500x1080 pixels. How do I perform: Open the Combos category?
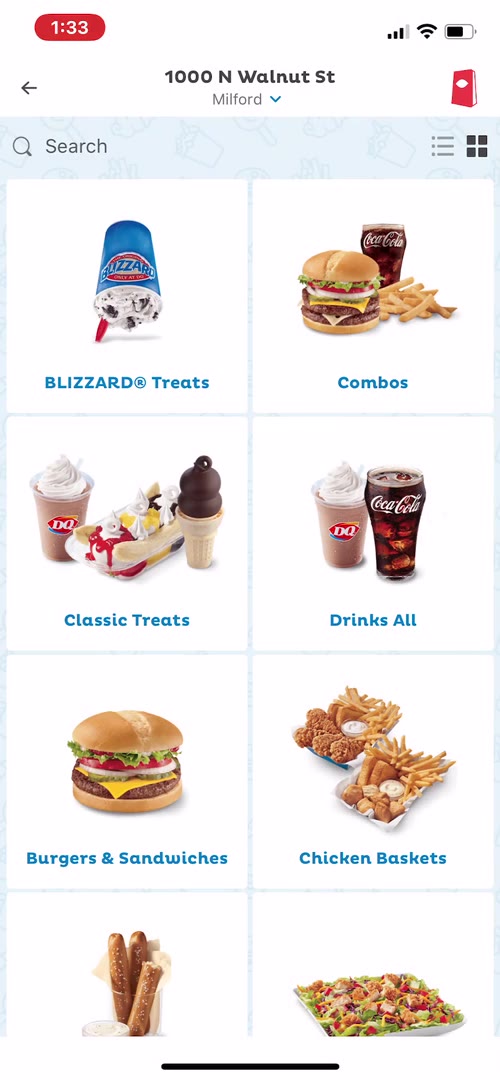coord(373,296)
